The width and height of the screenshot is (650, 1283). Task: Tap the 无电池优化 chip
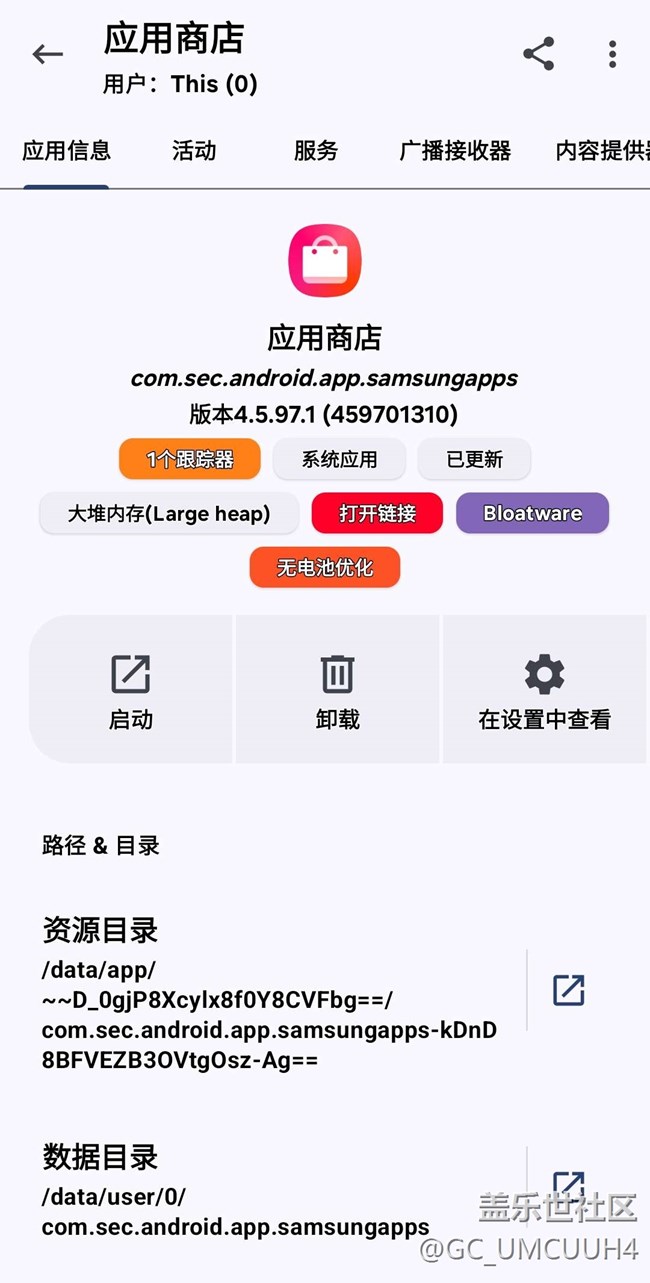click(325, 568)
